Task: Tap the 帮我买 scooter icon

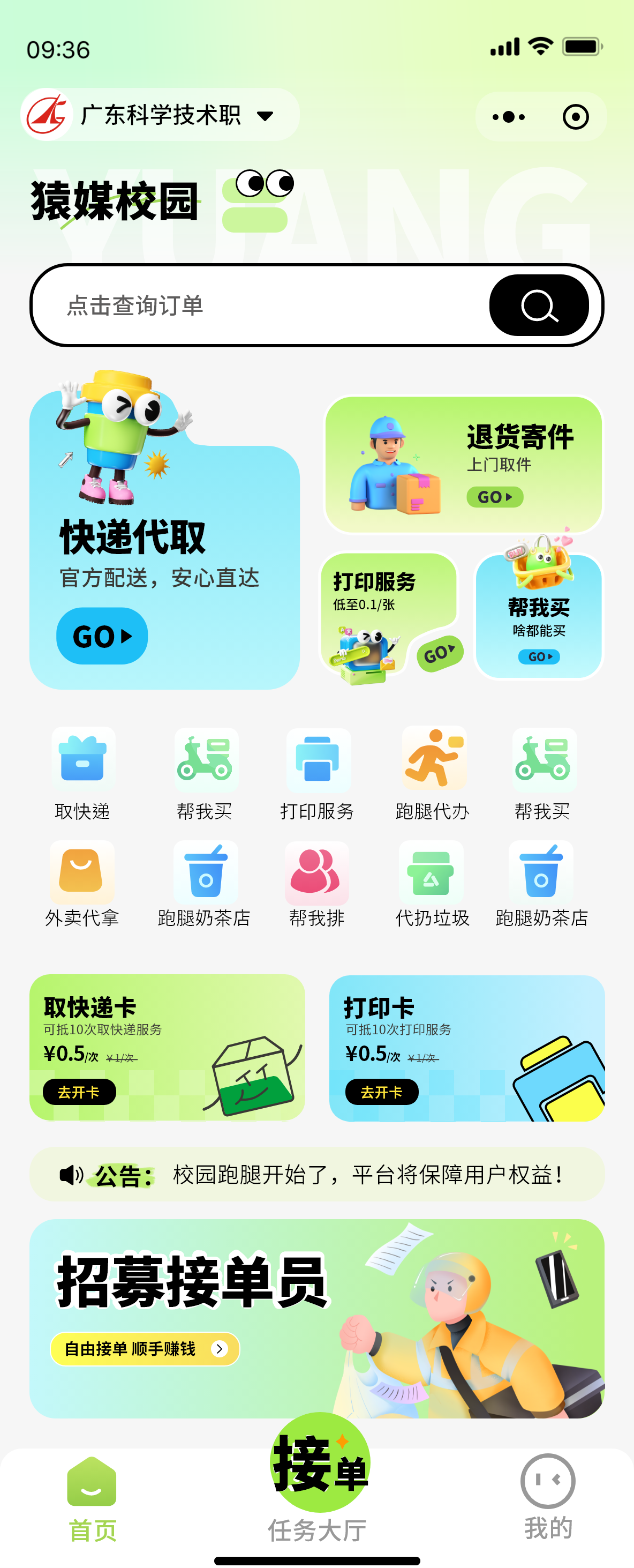Action: (x=206, y=759)
